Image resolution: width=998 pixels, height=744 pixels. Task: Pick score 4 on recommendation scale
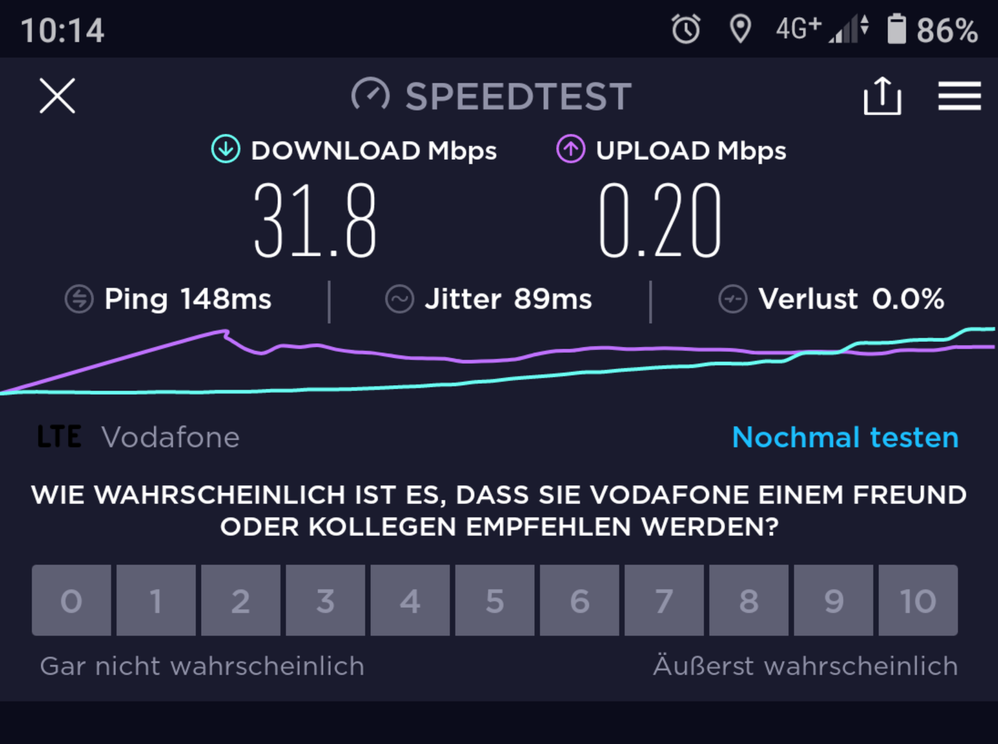coord(410,601)
